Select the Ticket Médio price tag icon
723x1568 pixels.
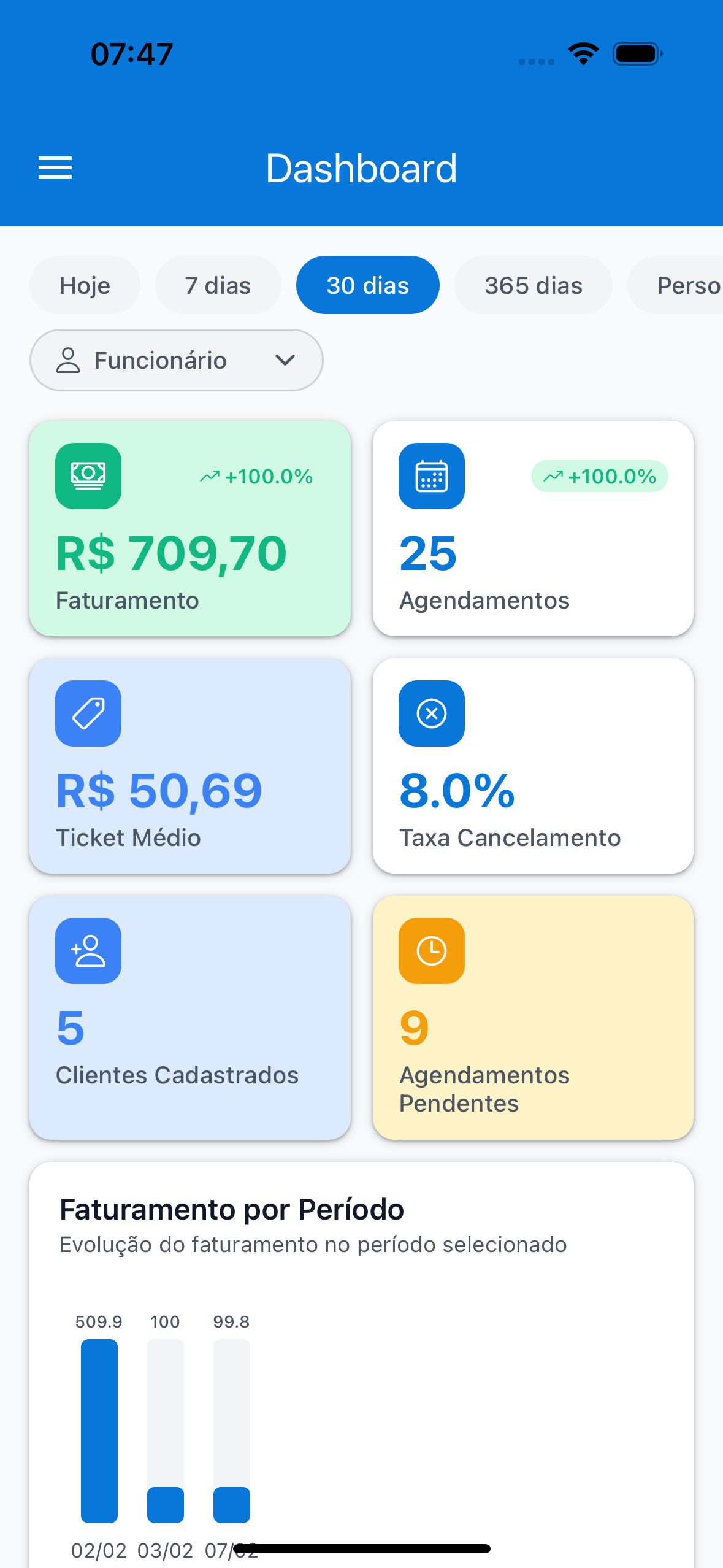(x=88, y=713)
